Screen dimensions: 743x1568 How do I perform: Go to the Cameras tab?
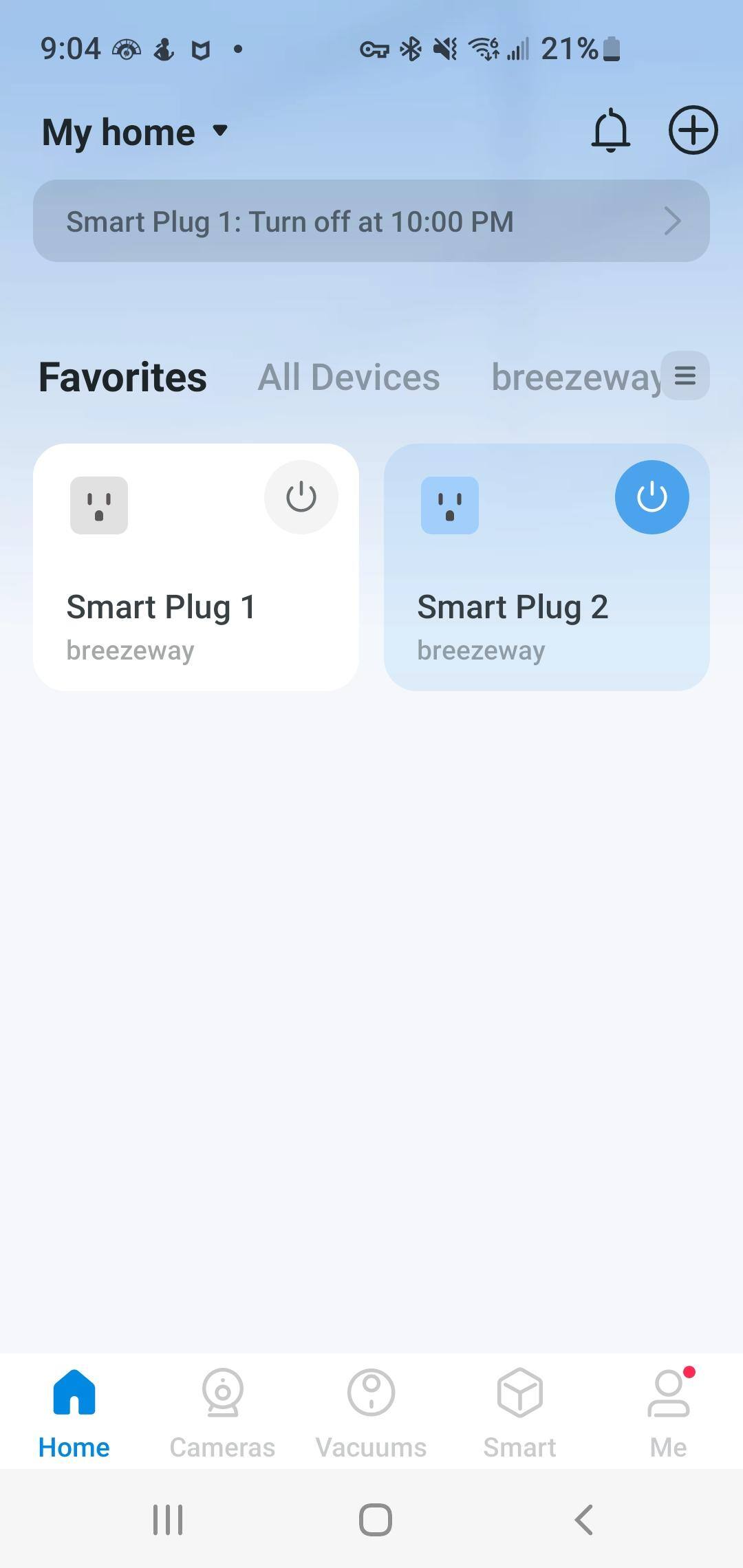pos(222,1413)
